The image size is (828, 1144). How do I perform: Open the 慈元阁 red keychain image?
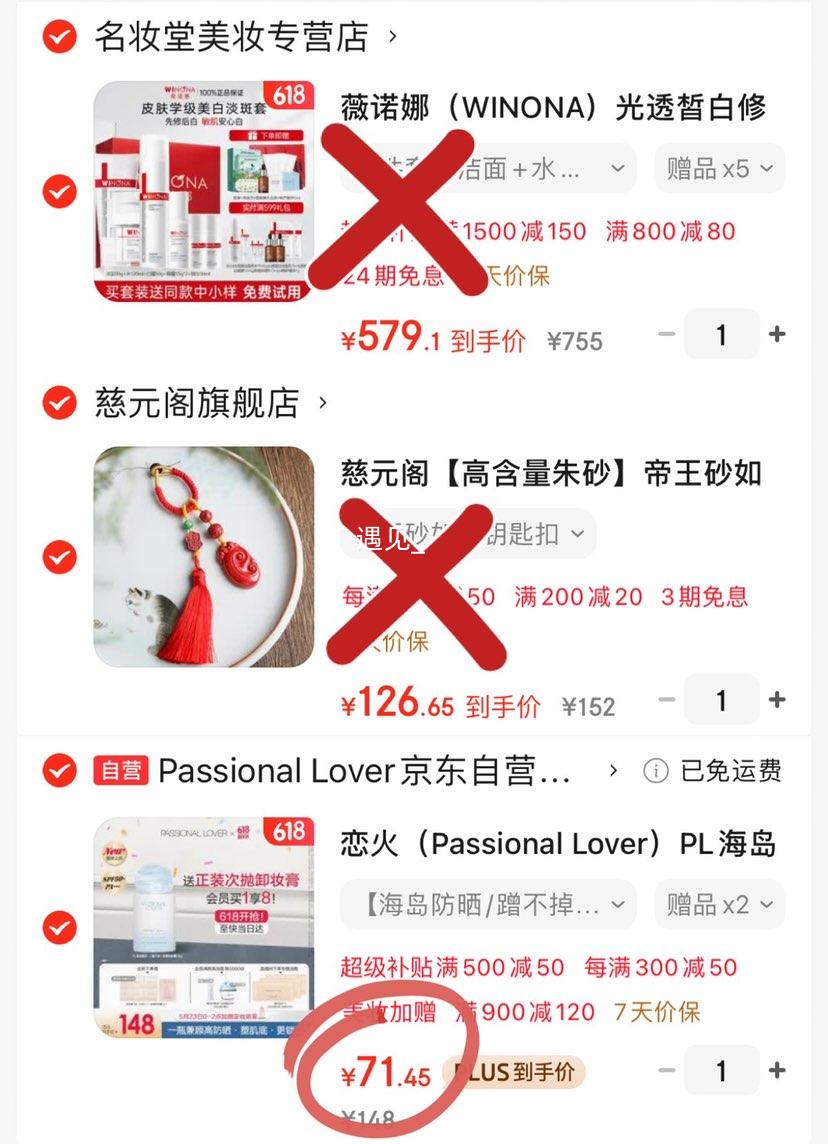pyautogui.click(x=204, y=556)
